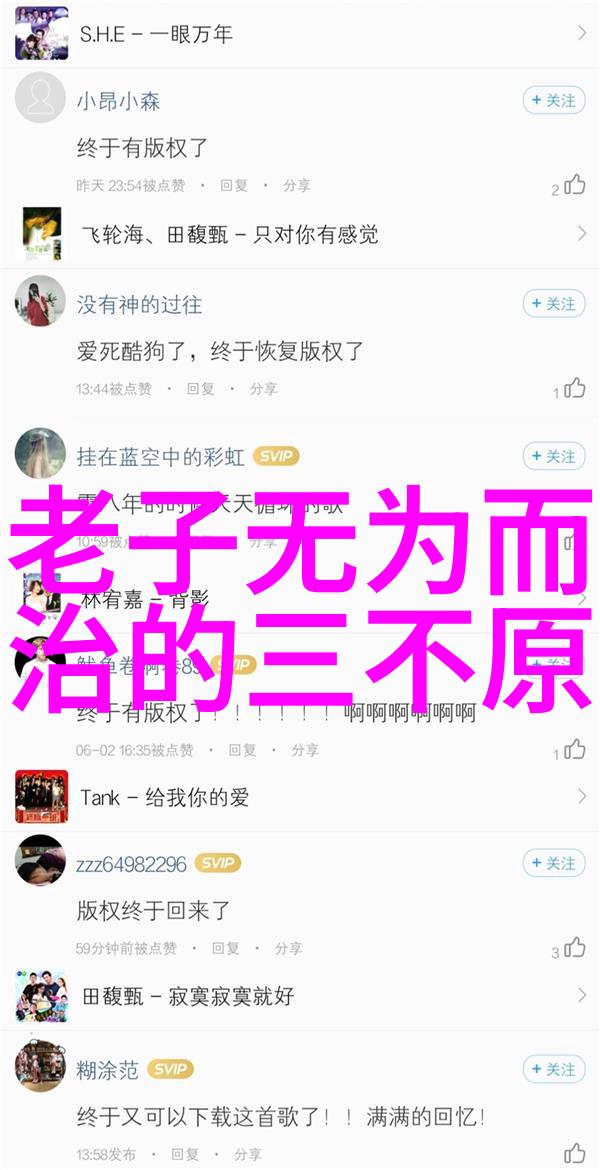Like zzz64982296's comment
The height and width of the screenshot is (1170, 600).
[574, 947]
